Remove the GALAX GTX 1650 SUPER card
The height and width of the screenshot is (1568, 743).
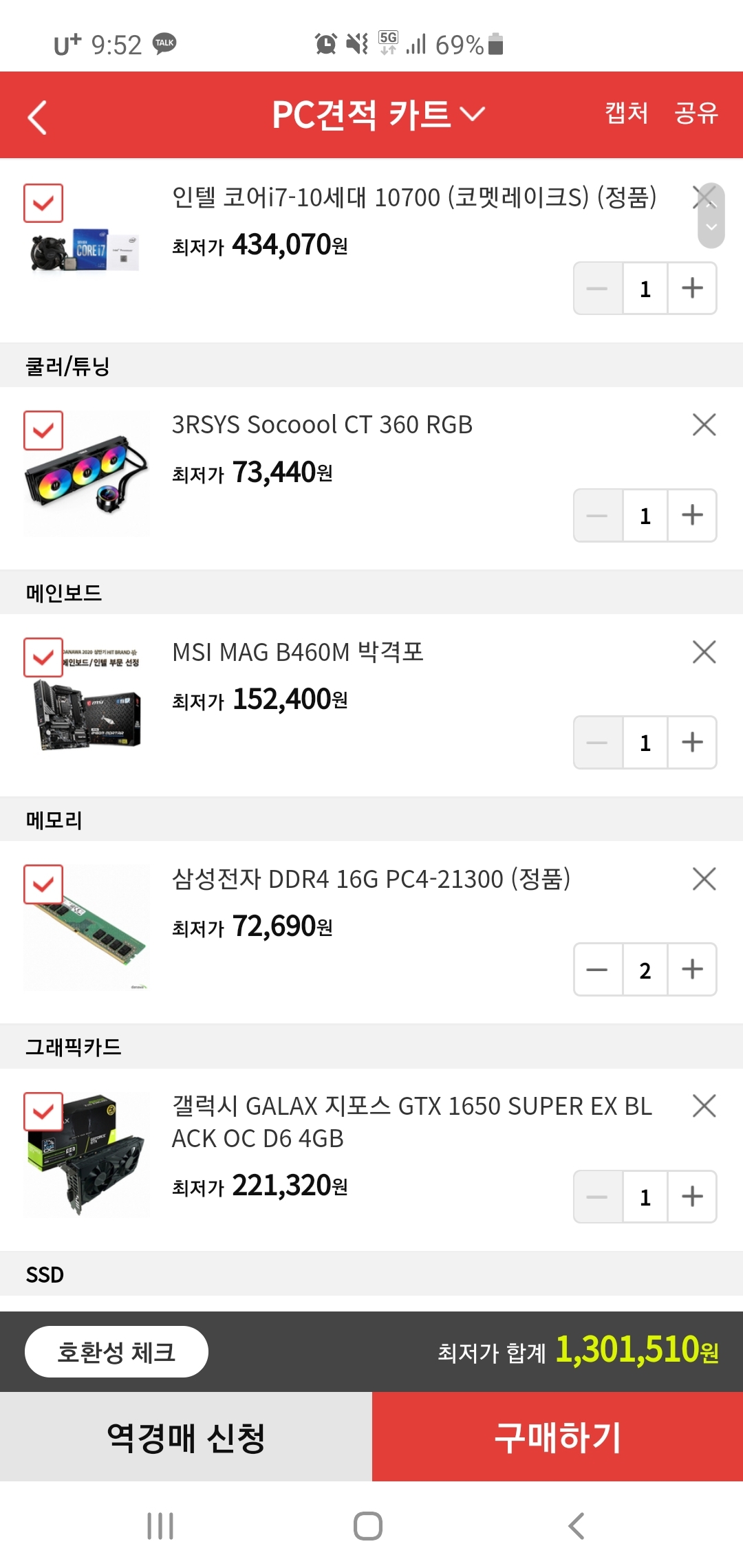[704, 1106]
